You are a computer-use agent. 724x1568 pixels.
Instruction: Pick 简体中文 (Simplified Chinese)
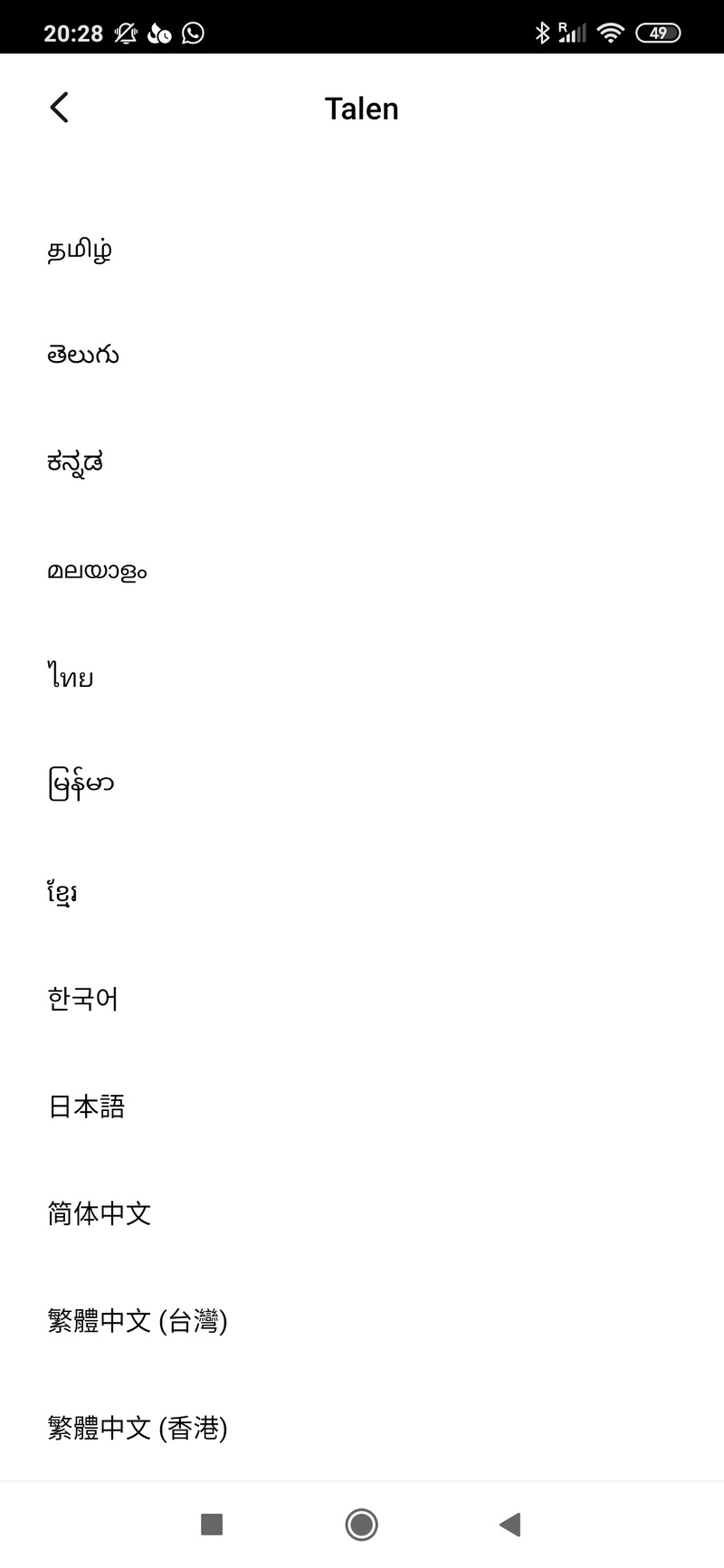pos(100,1213)
